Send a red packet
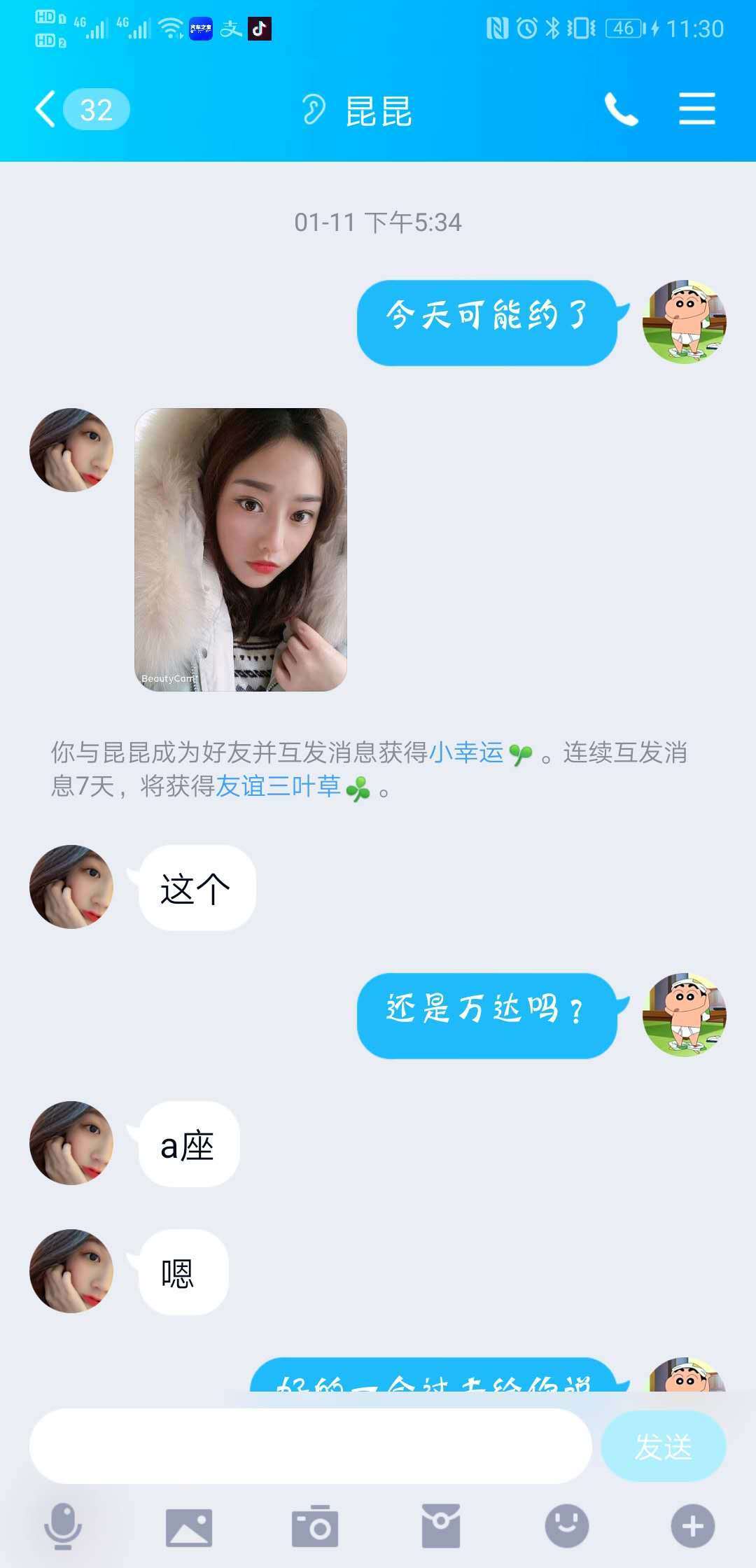 tap(441, 1526)
